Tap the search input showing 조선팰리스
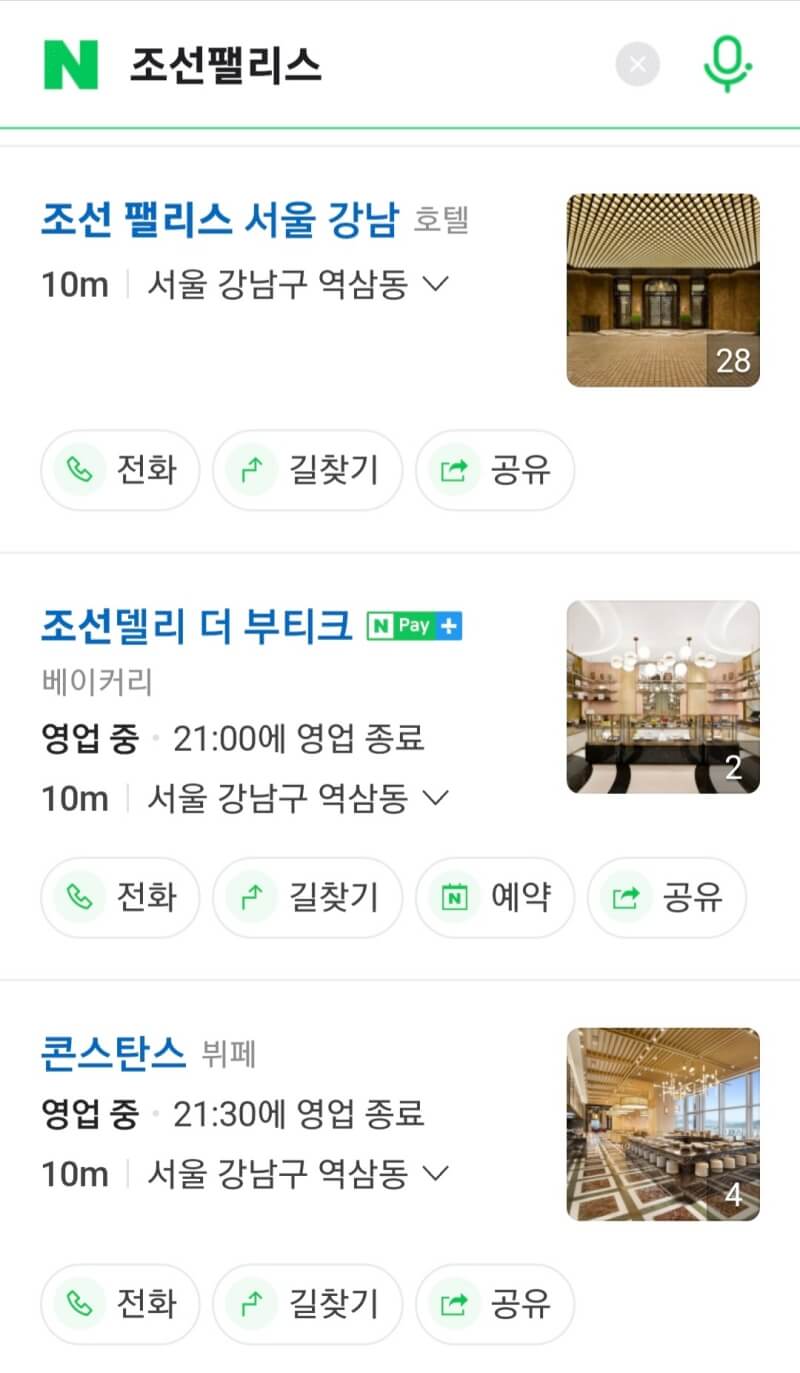Image resolution: width=800 pixels, height=1373 pixels. click(x=300, y=62)
